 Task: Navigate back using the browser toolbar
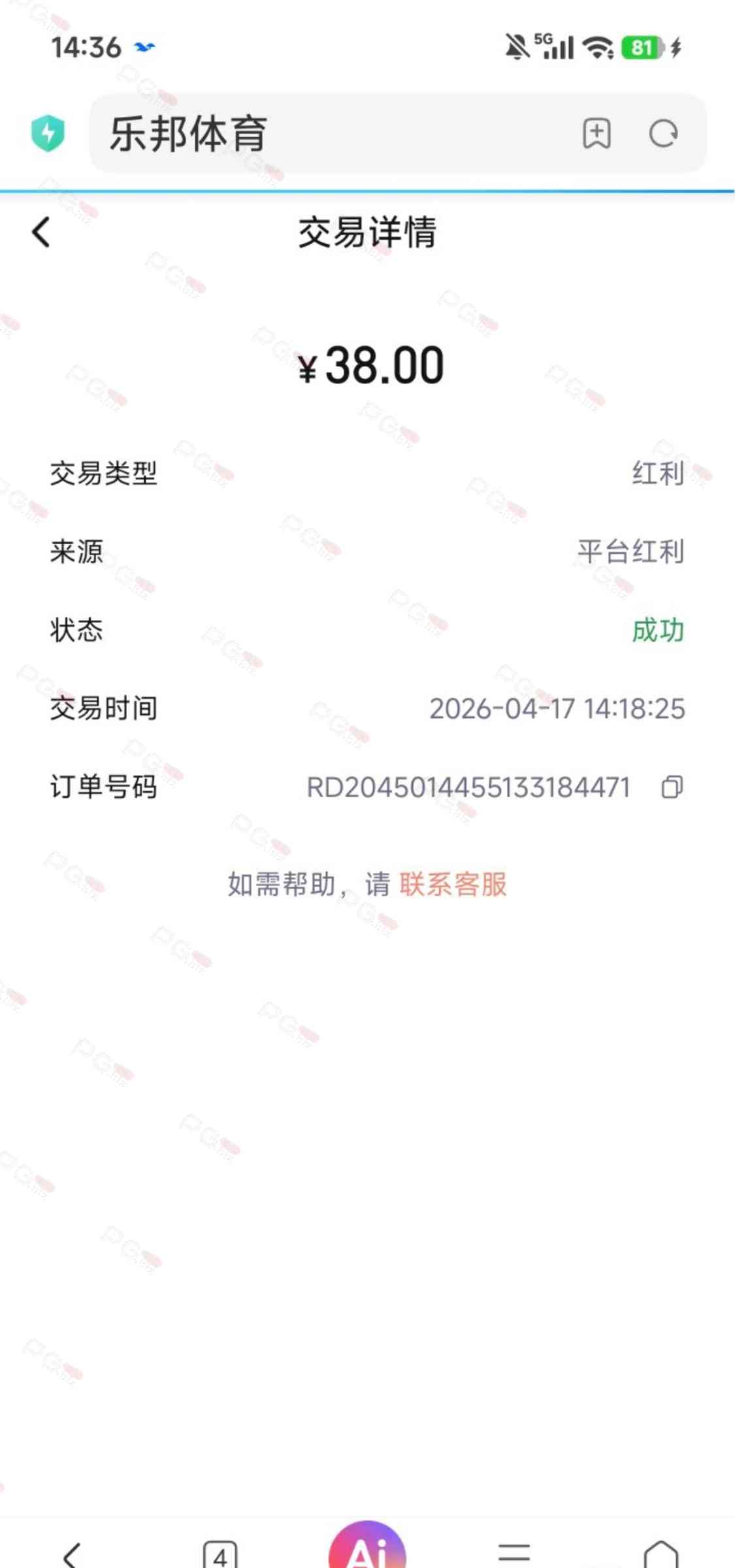(73, 1555)
